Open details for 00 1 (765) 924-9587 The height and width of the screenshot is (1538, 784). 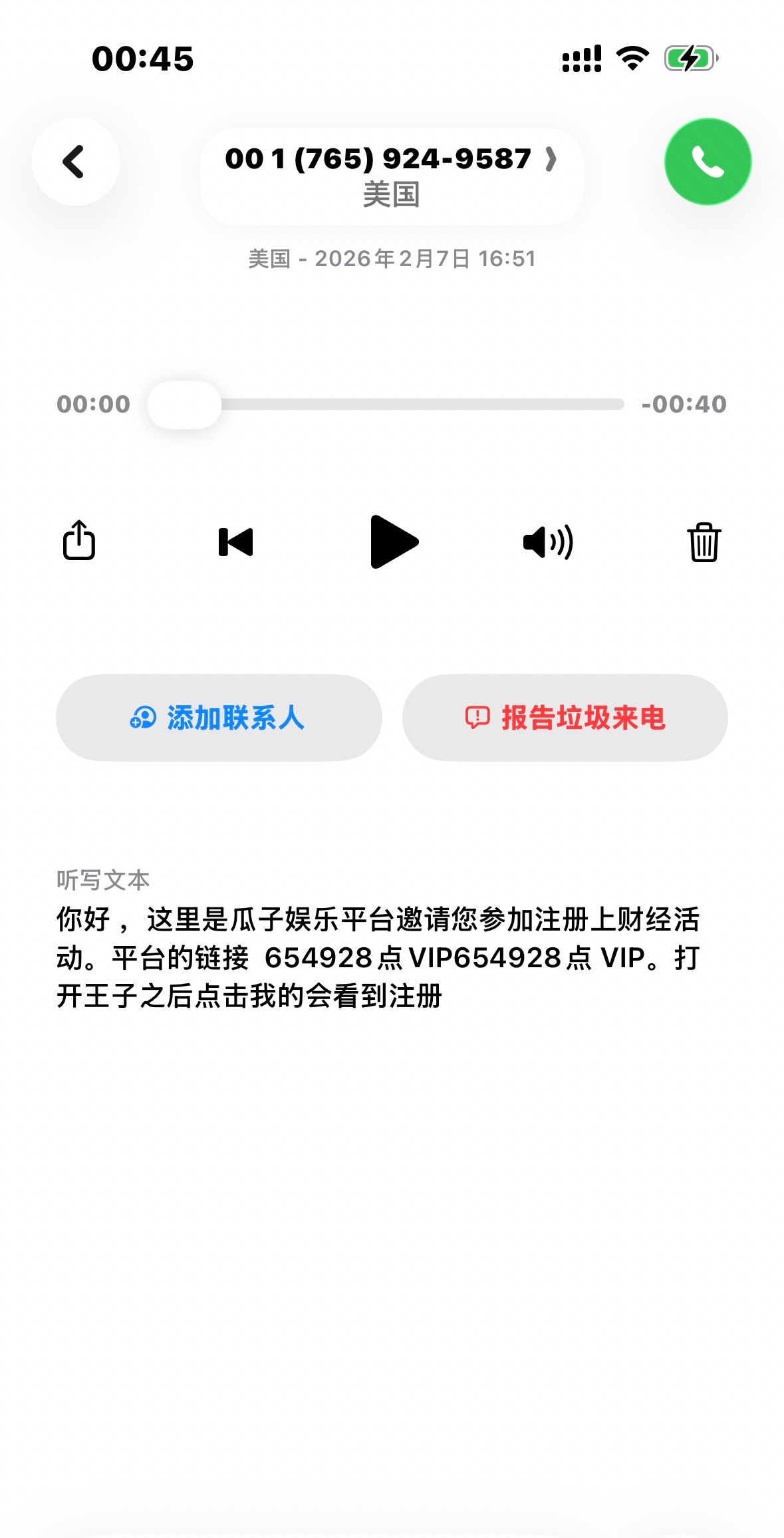click(x=391, y=176)
